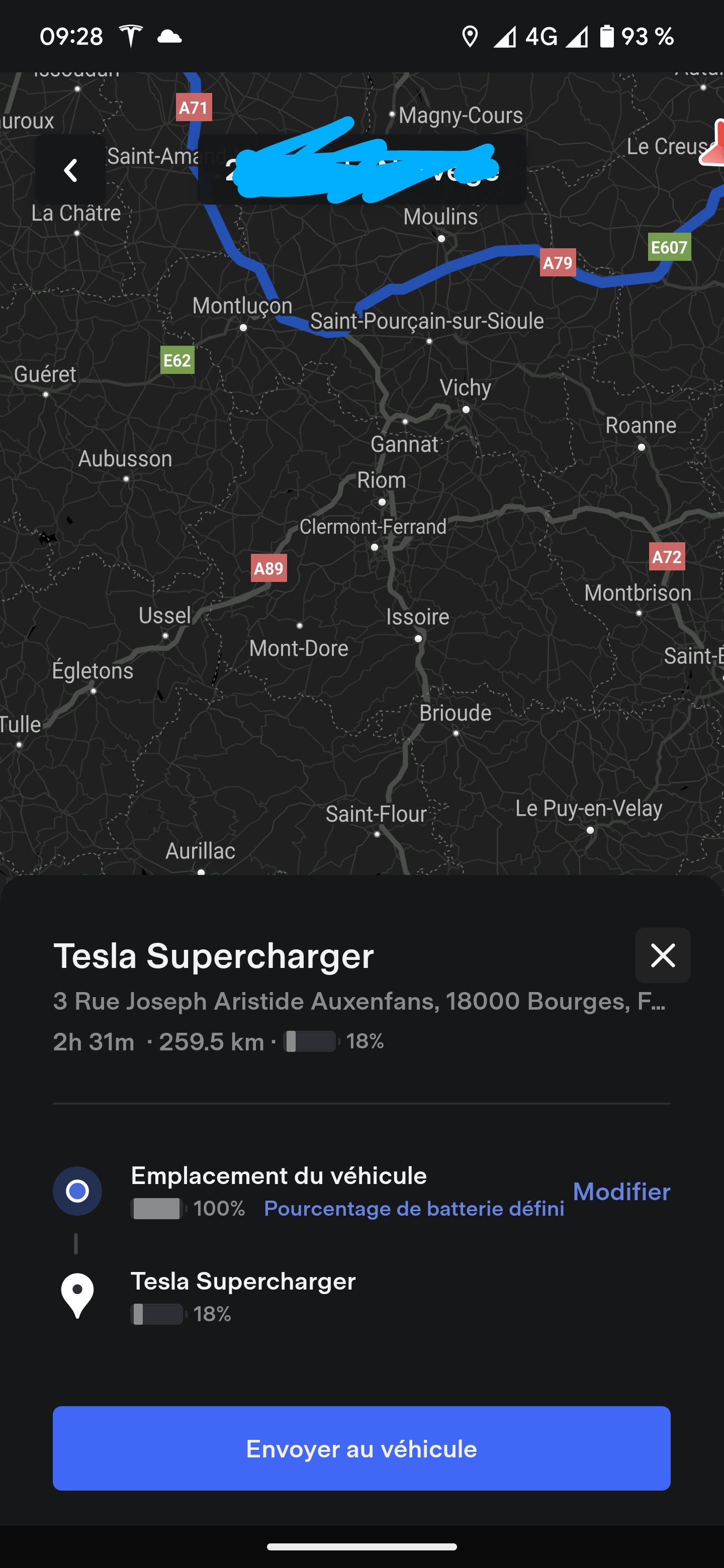Select the Tesla Supercharger destination row
This screenshot has height=1568, width=724.
tap(243, 1296)
